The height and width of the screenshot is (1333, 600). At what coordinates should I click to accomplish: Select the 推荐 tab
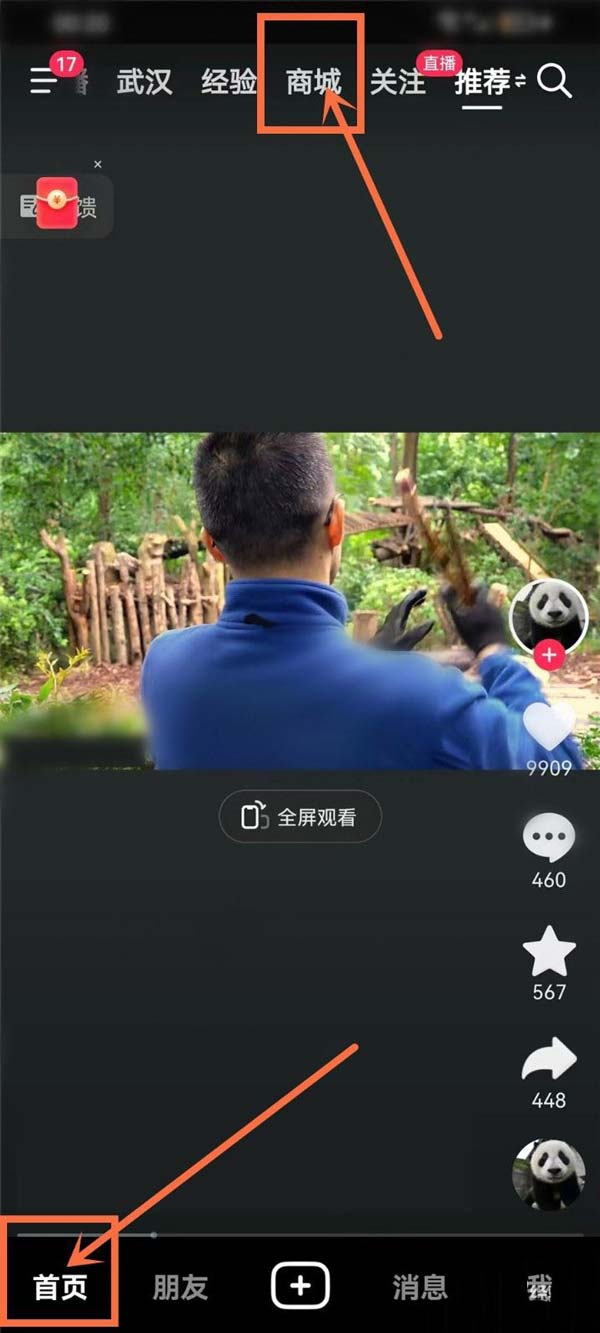tap(483, 82)
